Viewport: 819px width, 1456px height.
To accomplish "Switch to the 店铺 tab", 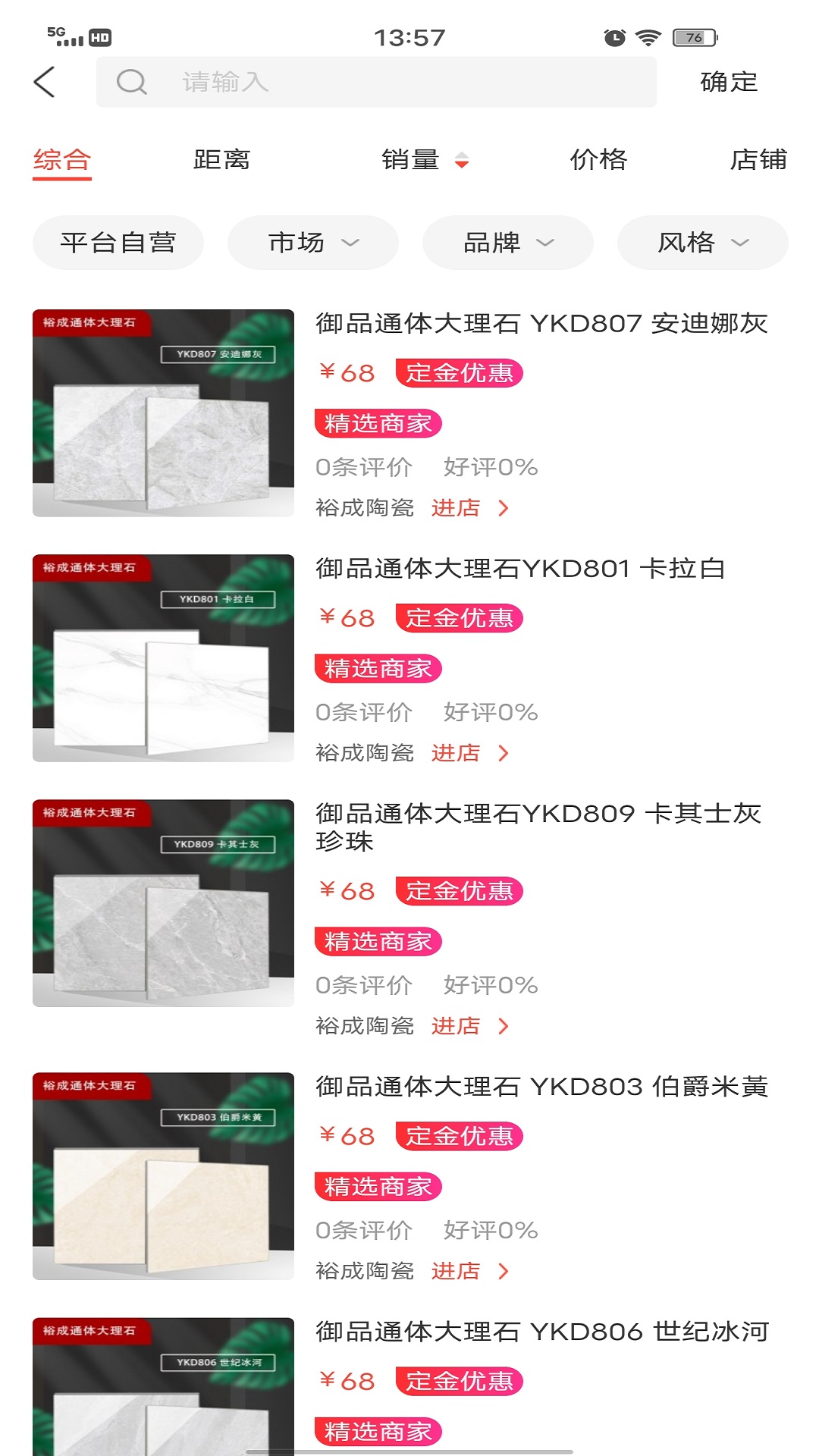I will point(758,160).
